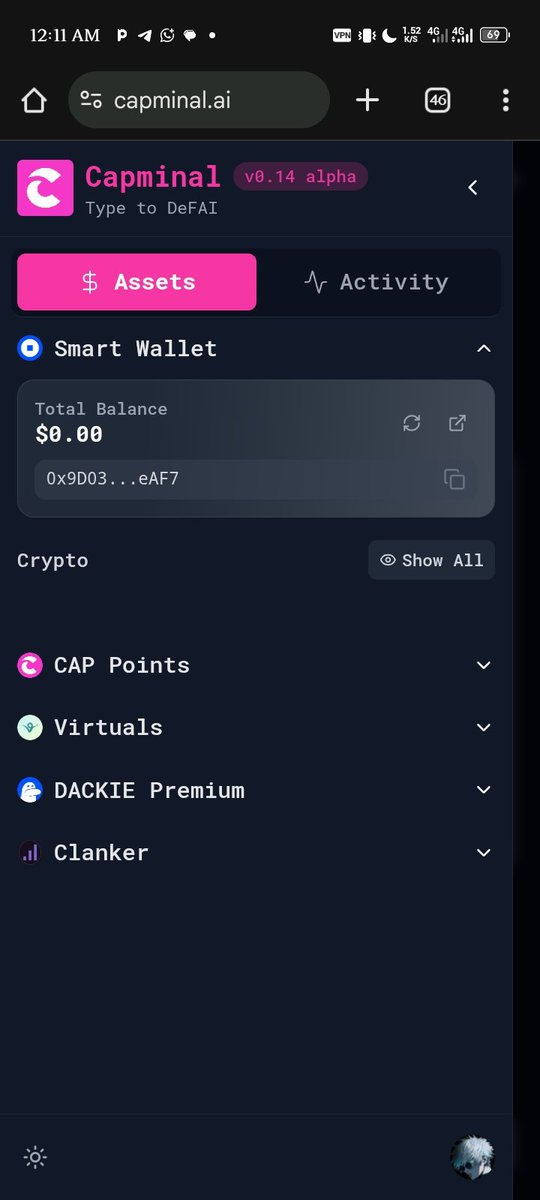Collapse the Smart Wallet section
The height and width of the screenshot is (1200, 540).
tap(484, 349)
